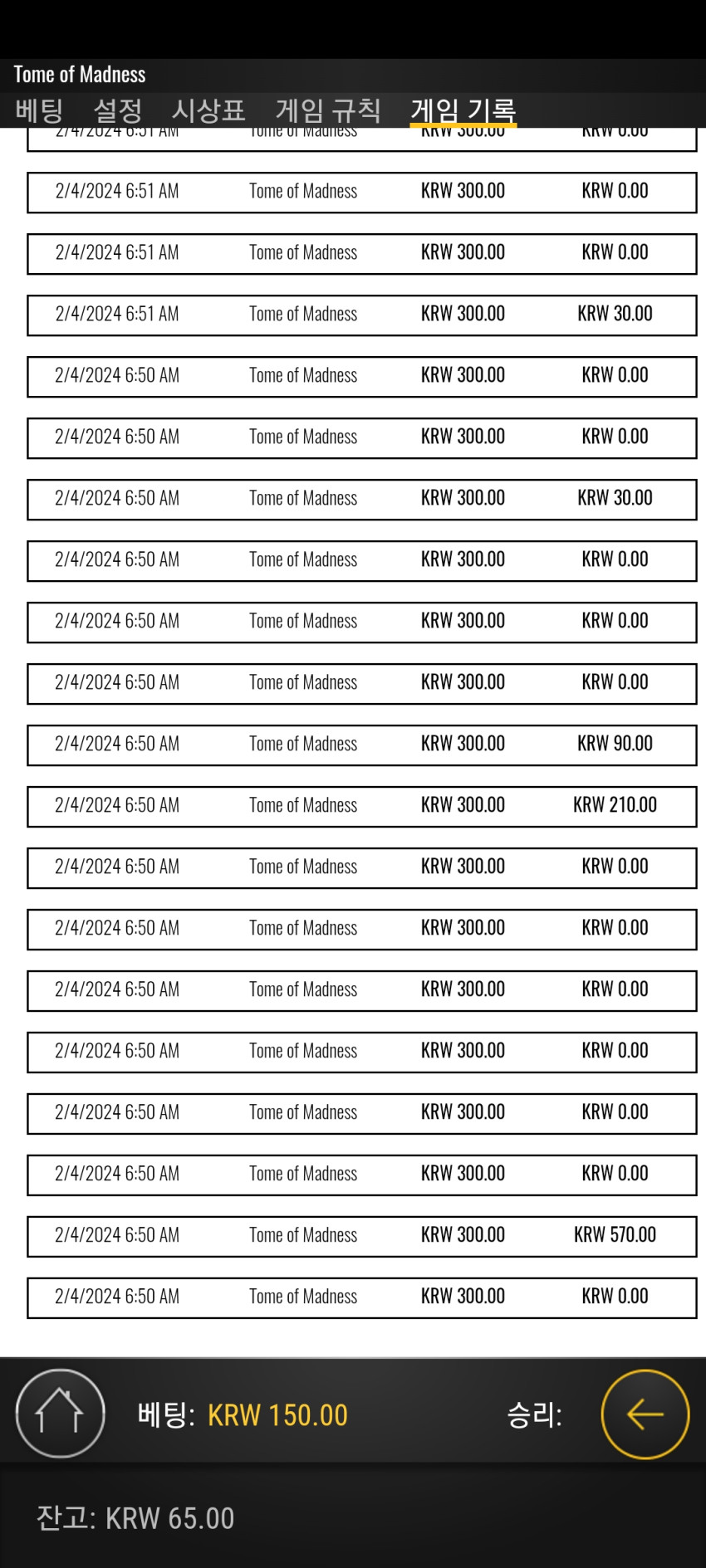Return to the game with the yellow back arrow
Viewport: 706px width, 1568px height.
point(645,1414)
